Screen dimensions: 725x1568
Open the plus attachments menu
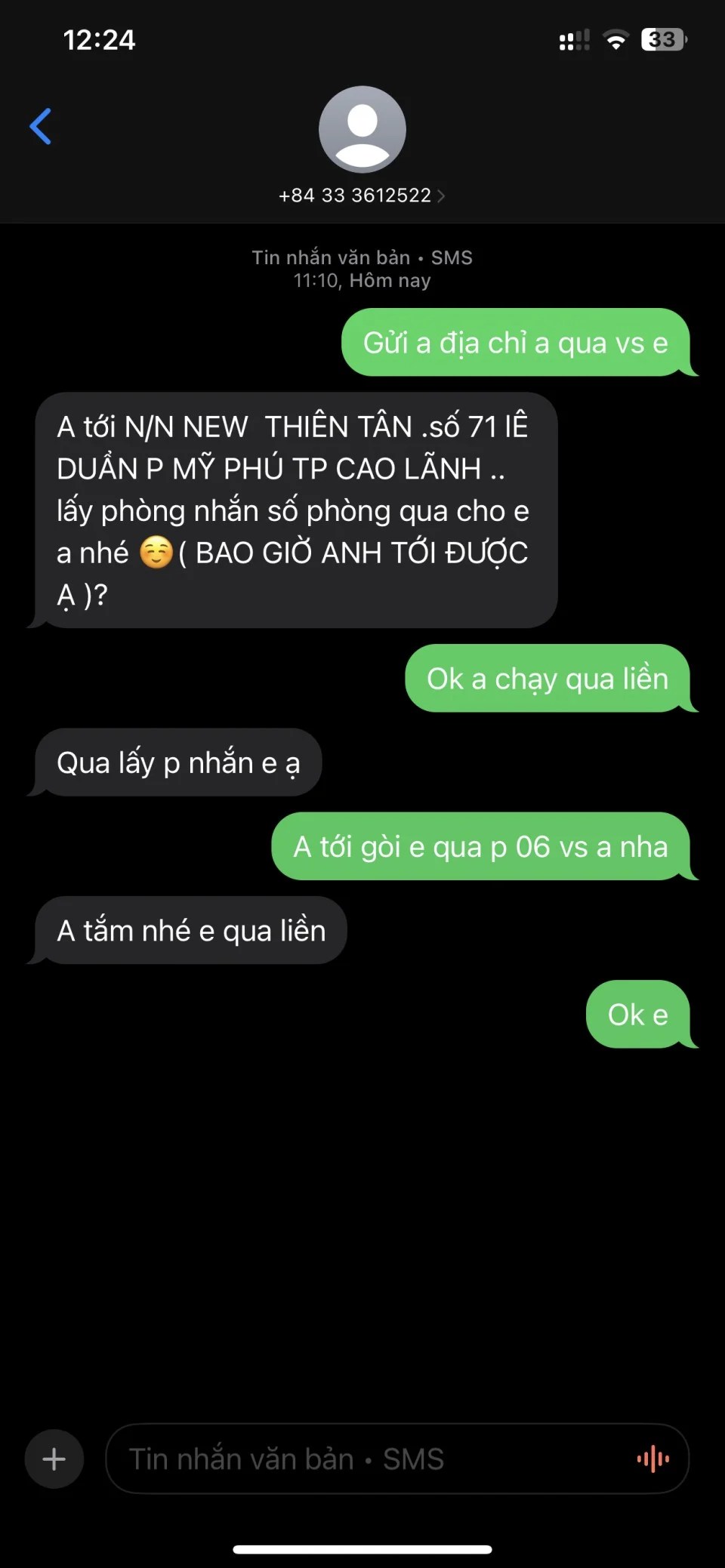(x=54, y=1459)
